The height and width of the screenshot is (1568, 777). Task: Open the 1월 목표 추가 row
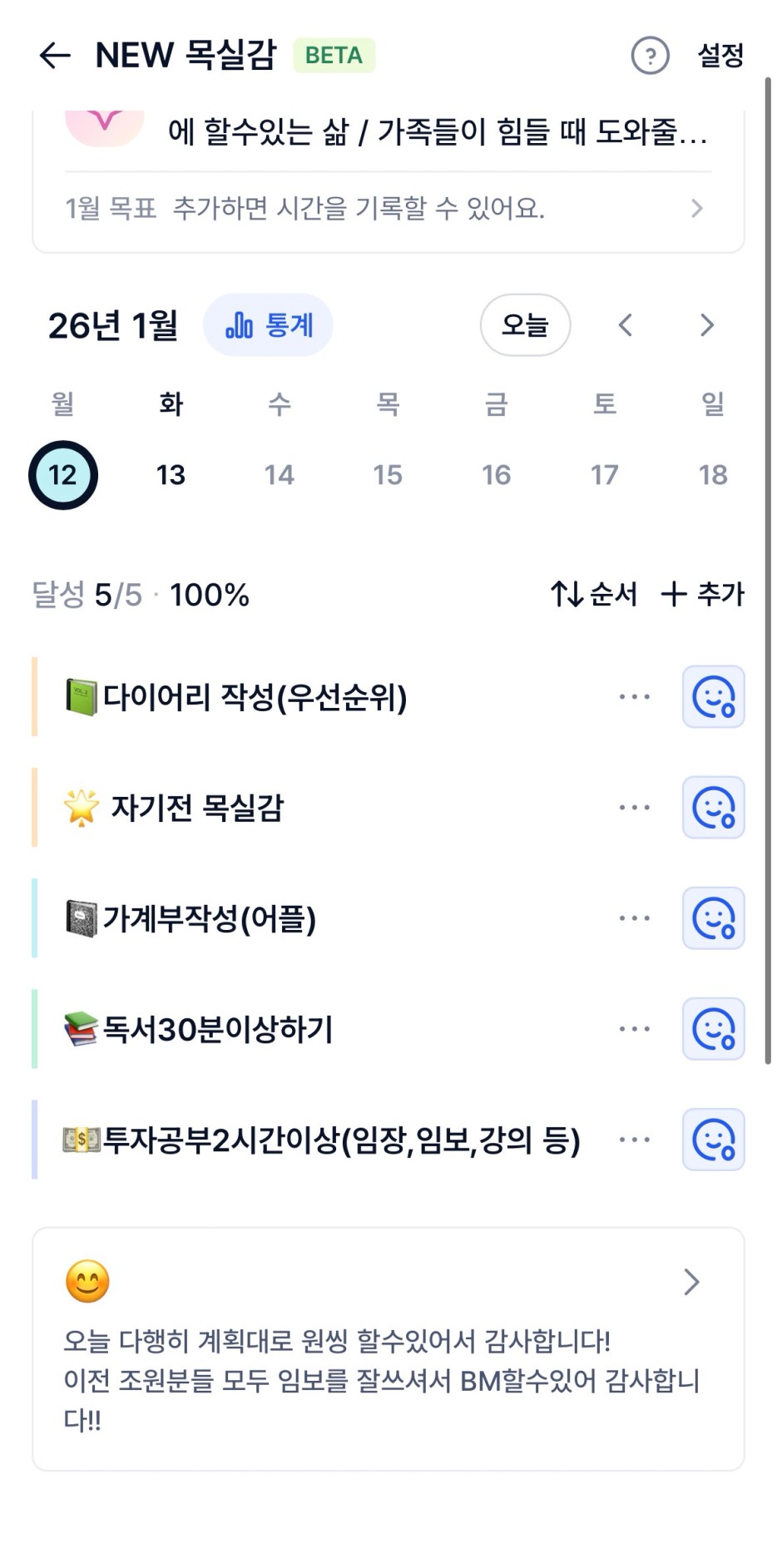click(x=388, y=208)
